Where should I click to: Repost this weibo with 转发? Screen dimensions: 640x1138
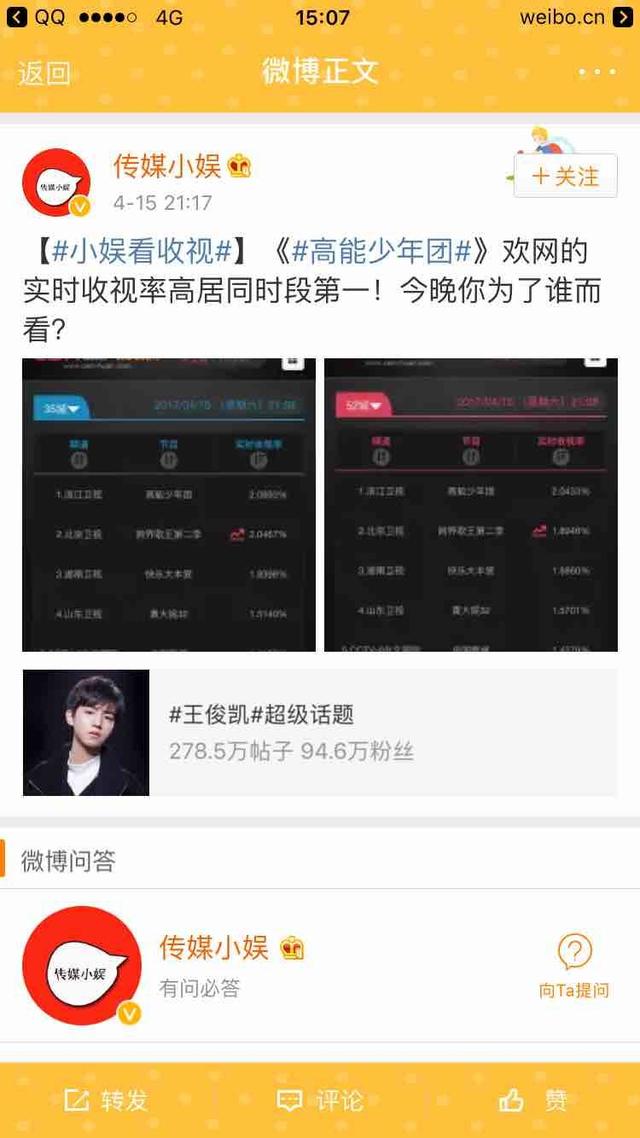(x=106, y=1101)
